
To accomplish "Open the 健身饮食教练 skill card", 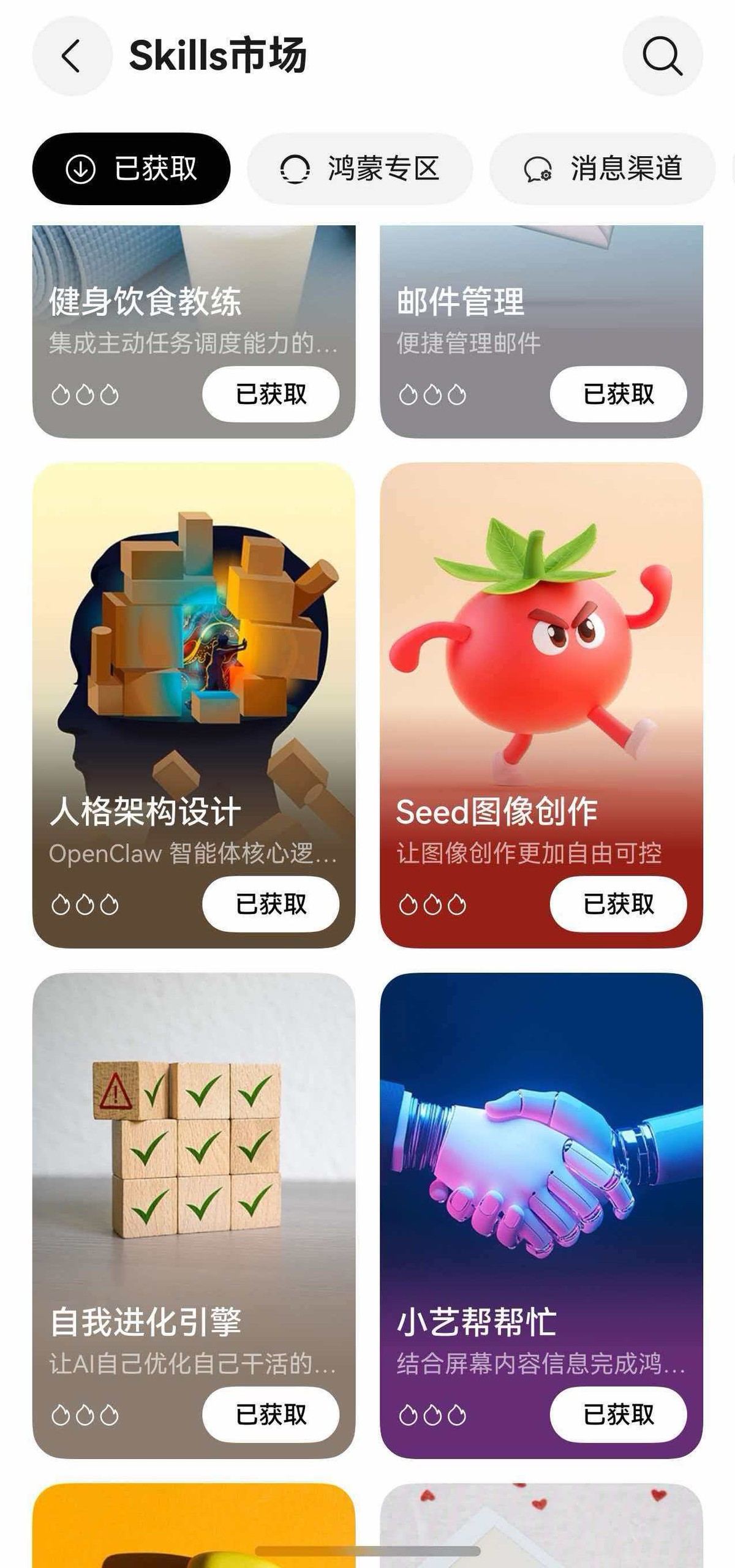I will pos(194,306).
